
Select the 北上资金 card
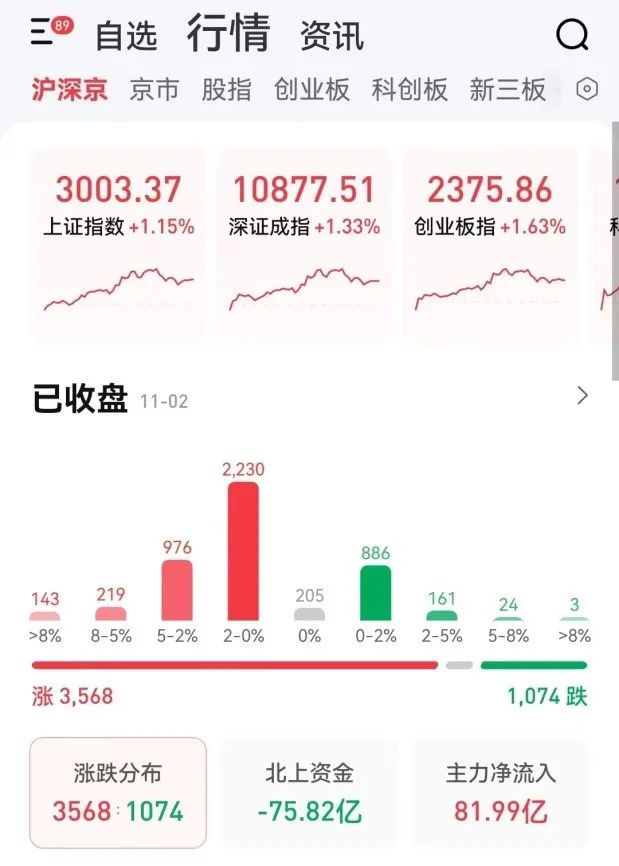click(309, 792)
